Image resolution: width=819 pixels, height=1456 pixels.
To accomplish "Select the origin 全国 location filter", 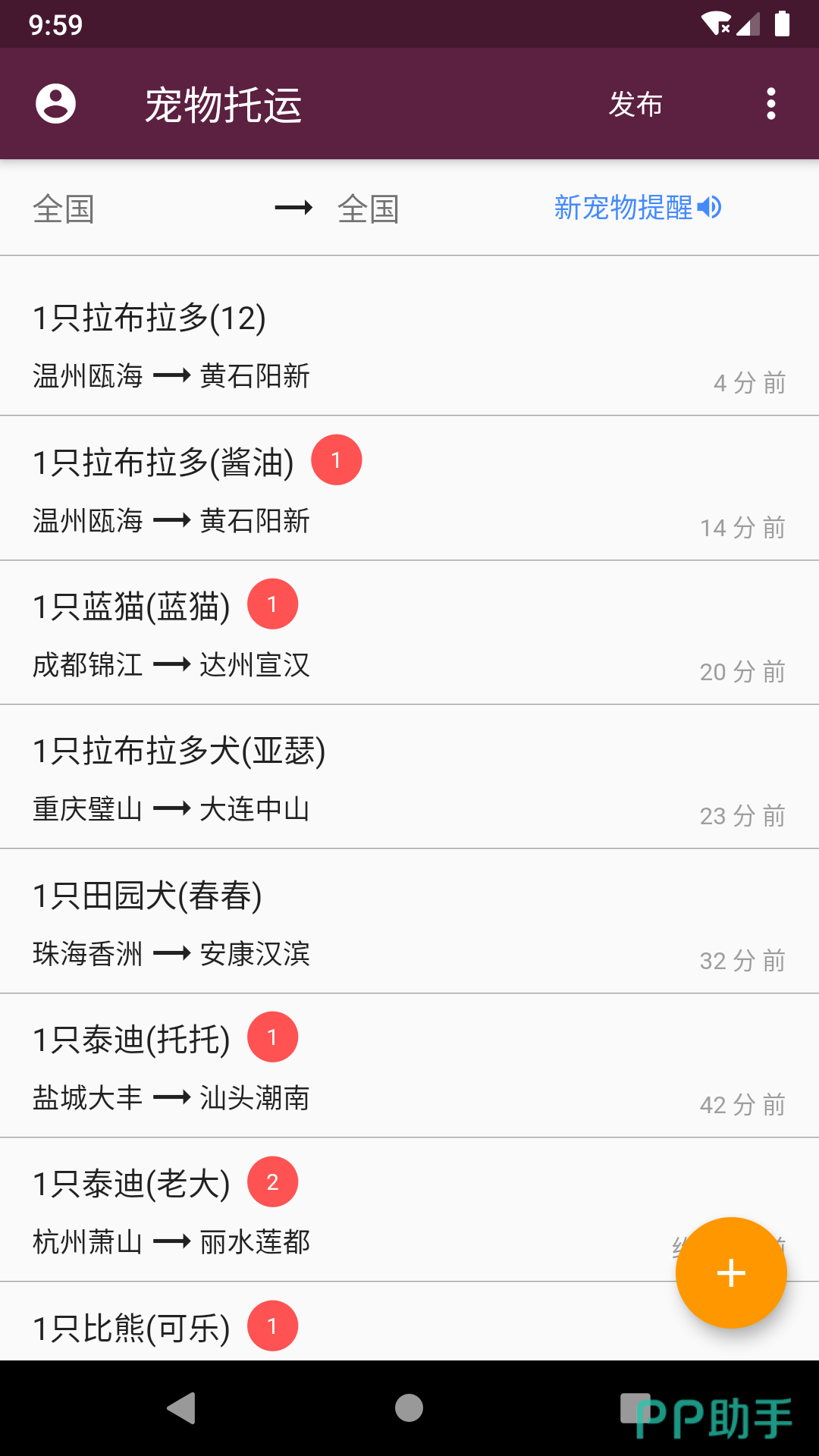I will point(64,209).
